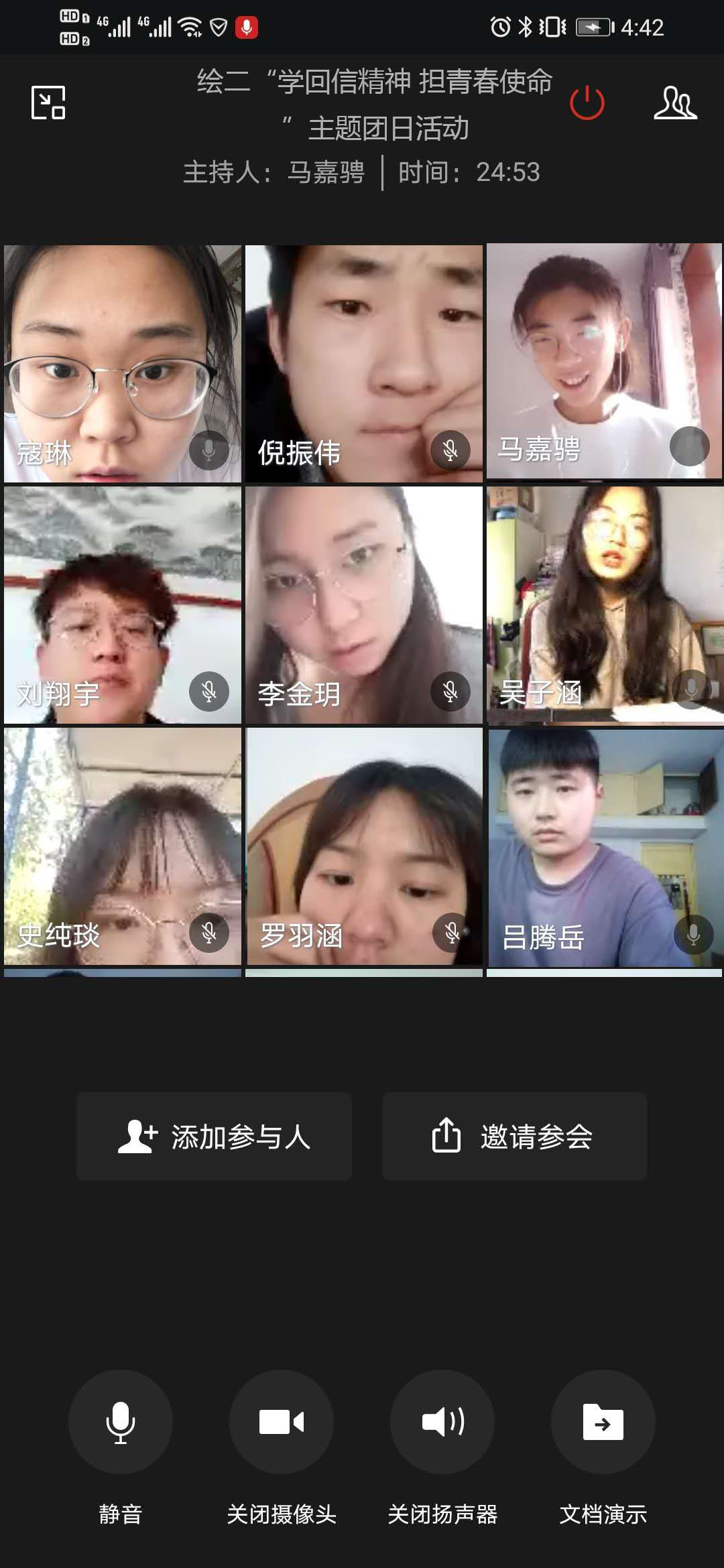This screenshot has height=1568, width=724.
Task: Minimize the meeting window
Action: [x=48, y=103]
